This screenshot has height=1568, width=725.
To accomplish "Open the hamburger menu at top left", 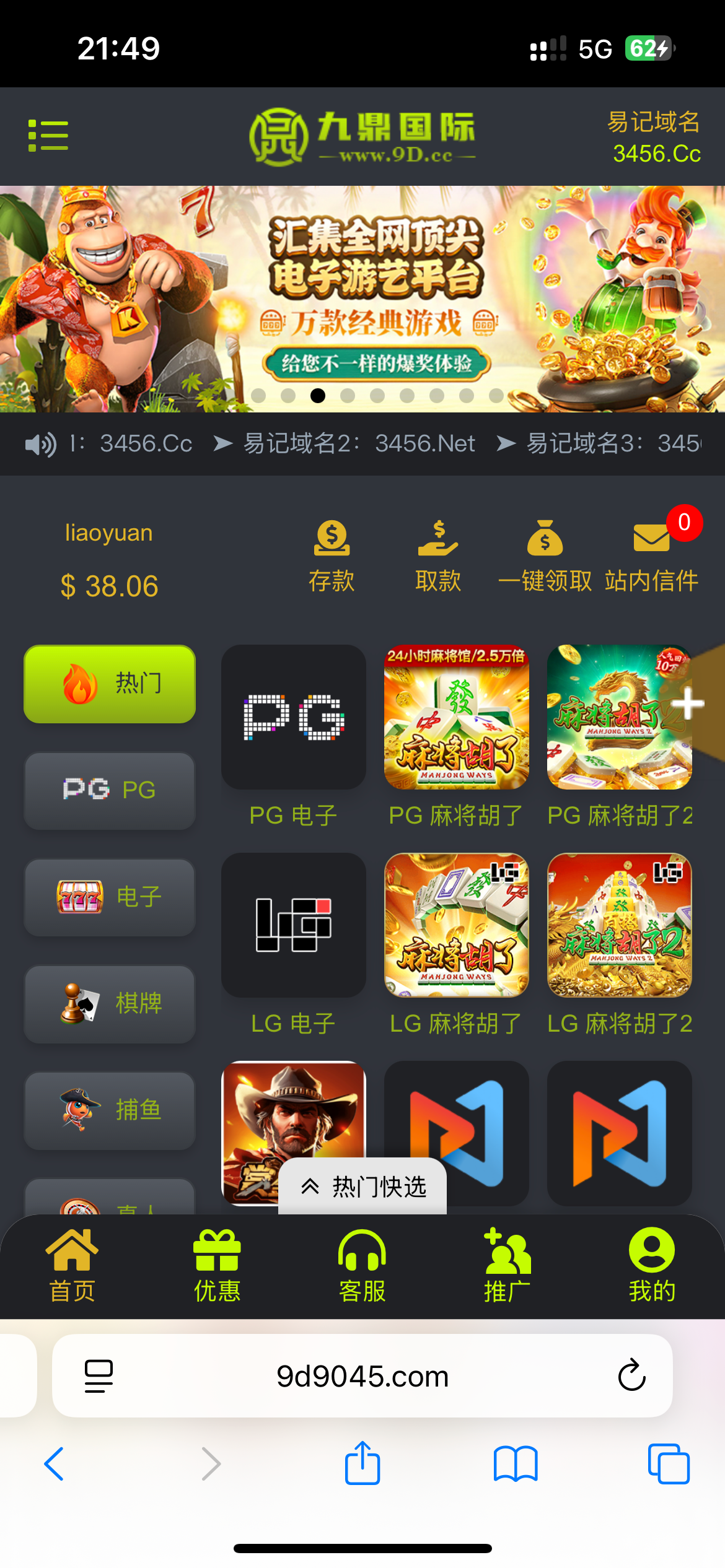I will coord(48,136).
